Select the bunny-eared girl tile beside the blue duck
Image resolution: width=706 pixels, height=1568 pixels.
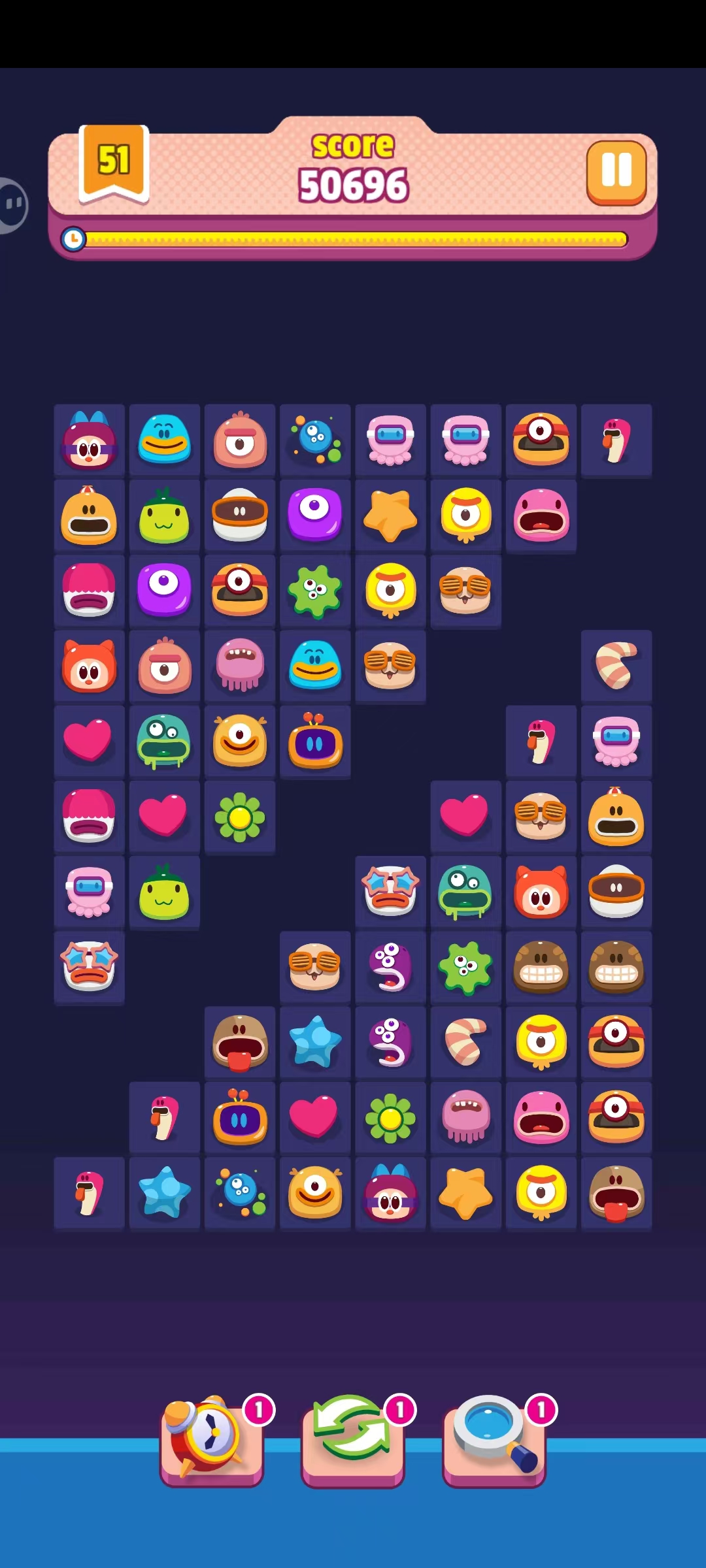(x=90, y=440)
